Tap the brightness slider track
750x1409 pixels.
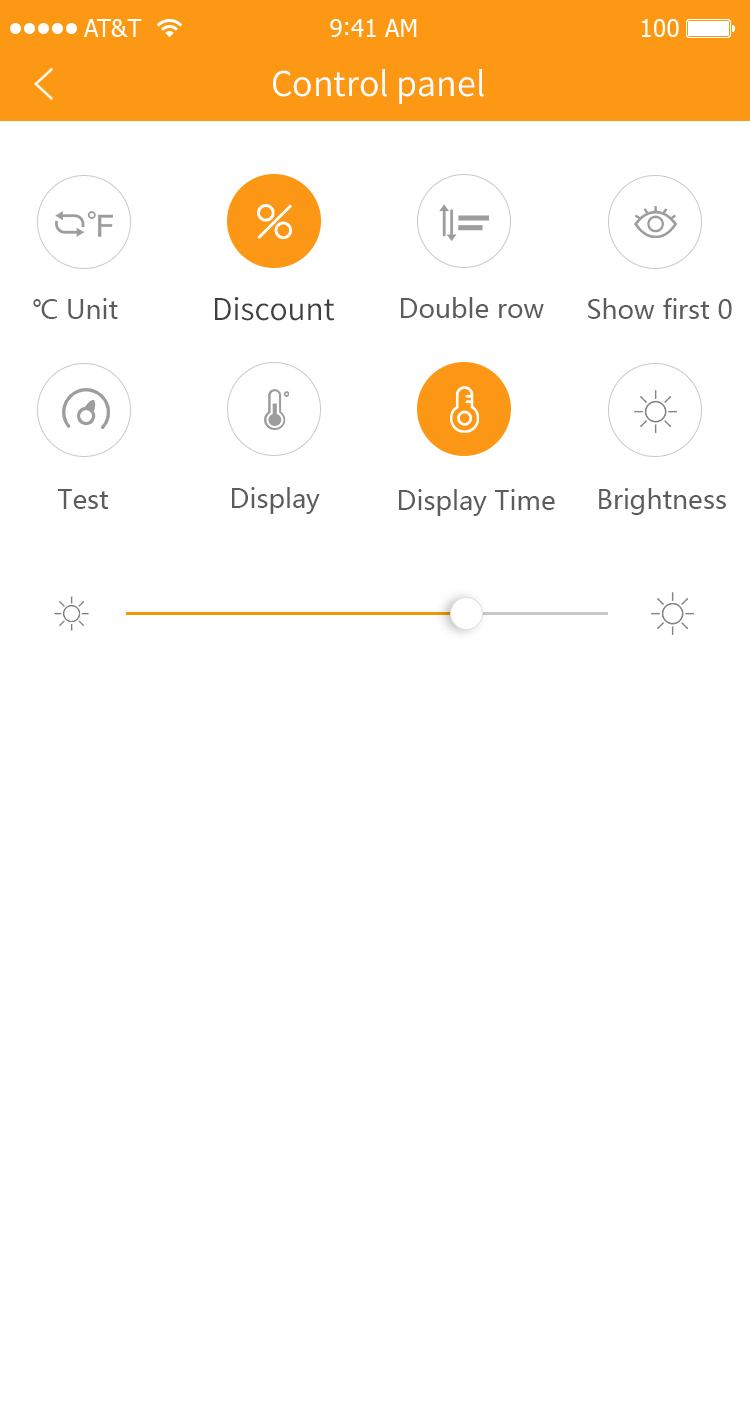tap(300, 613)
